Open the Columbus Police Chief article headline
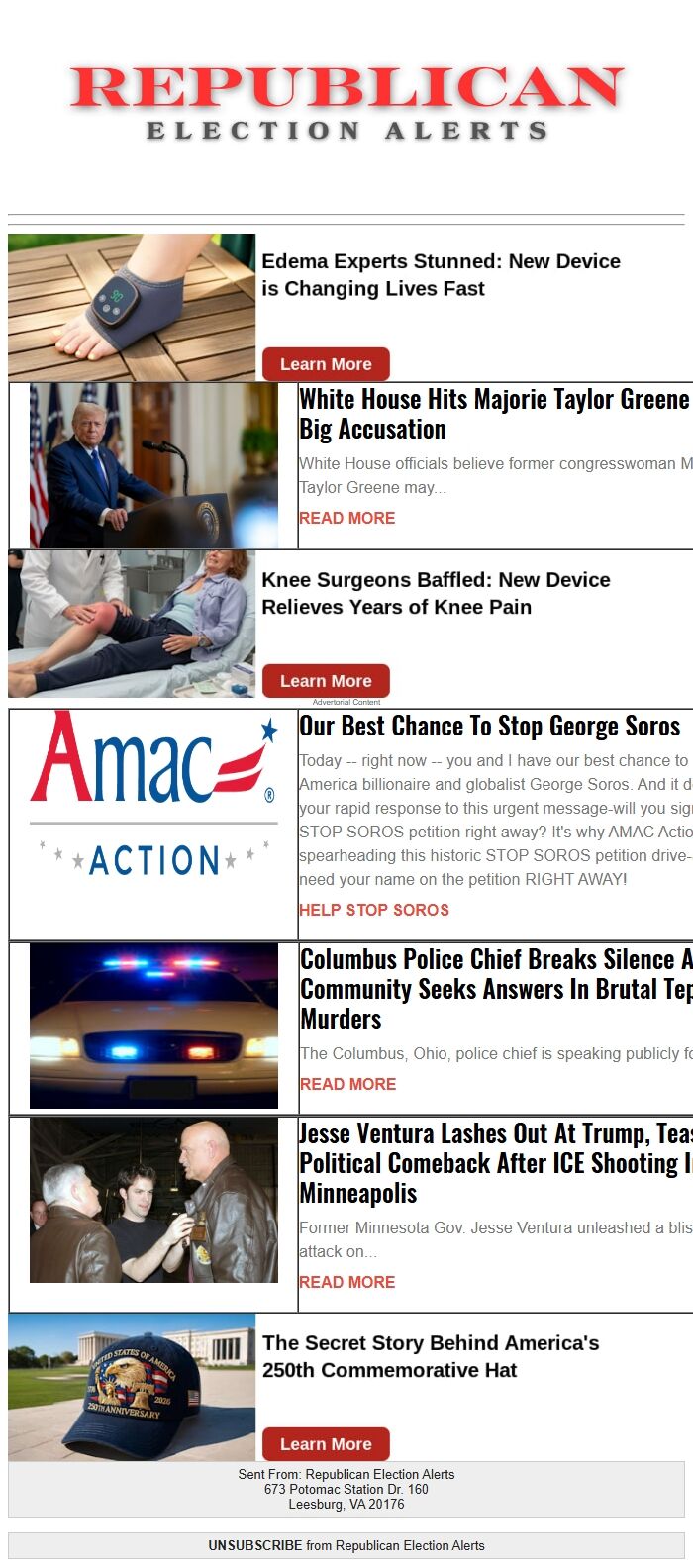The width and height of the screenshot is (693, 1568). 496,989
